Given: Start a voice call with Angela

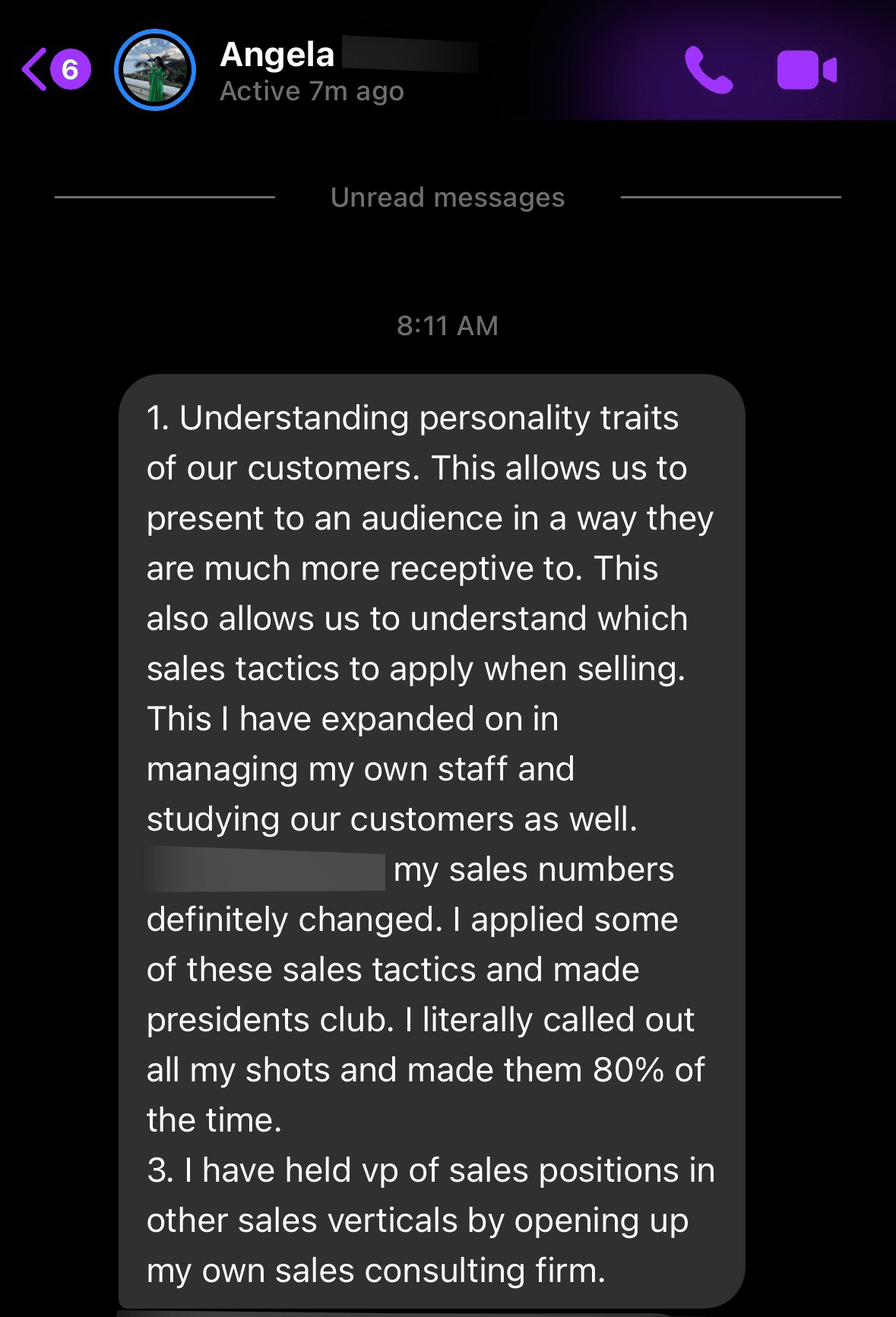Looking at the screenshot, I should (x=708, y=70).
